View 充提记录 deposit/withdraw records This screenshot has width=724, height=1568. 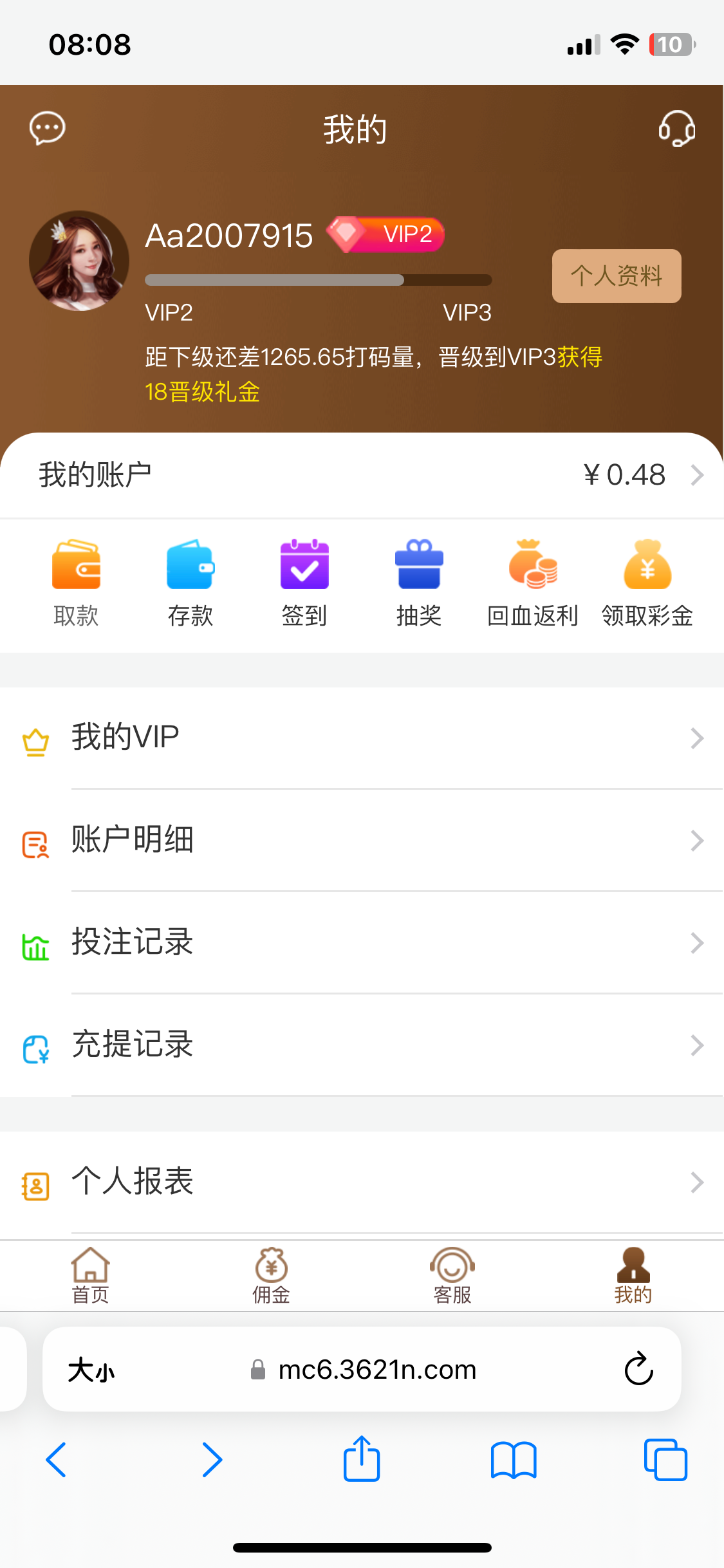pos(362,1045)
